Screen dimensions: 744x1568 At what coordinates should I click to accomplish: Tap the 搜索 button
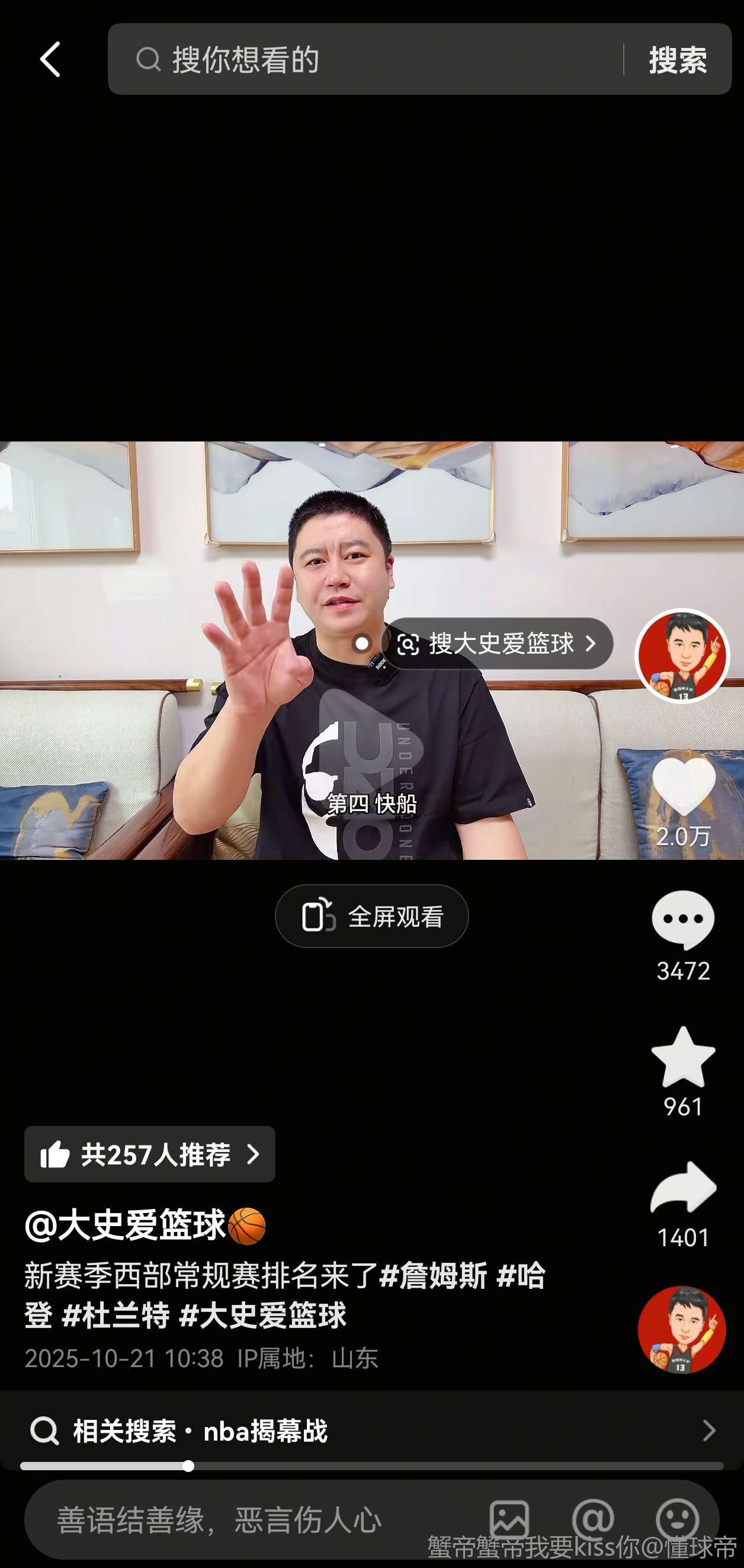pyautogui.click(x=677, y=60)
